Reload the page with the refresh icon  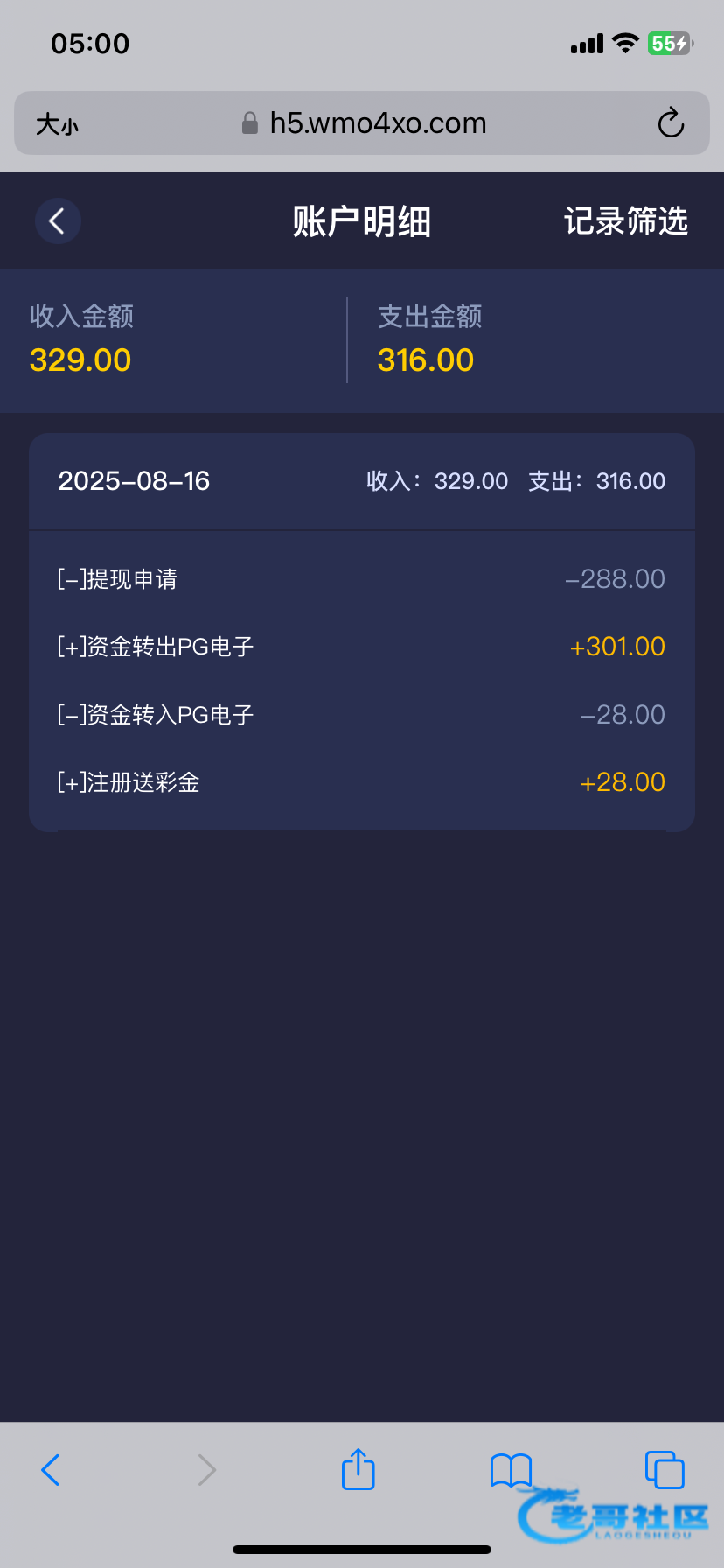tap(671, 123)
